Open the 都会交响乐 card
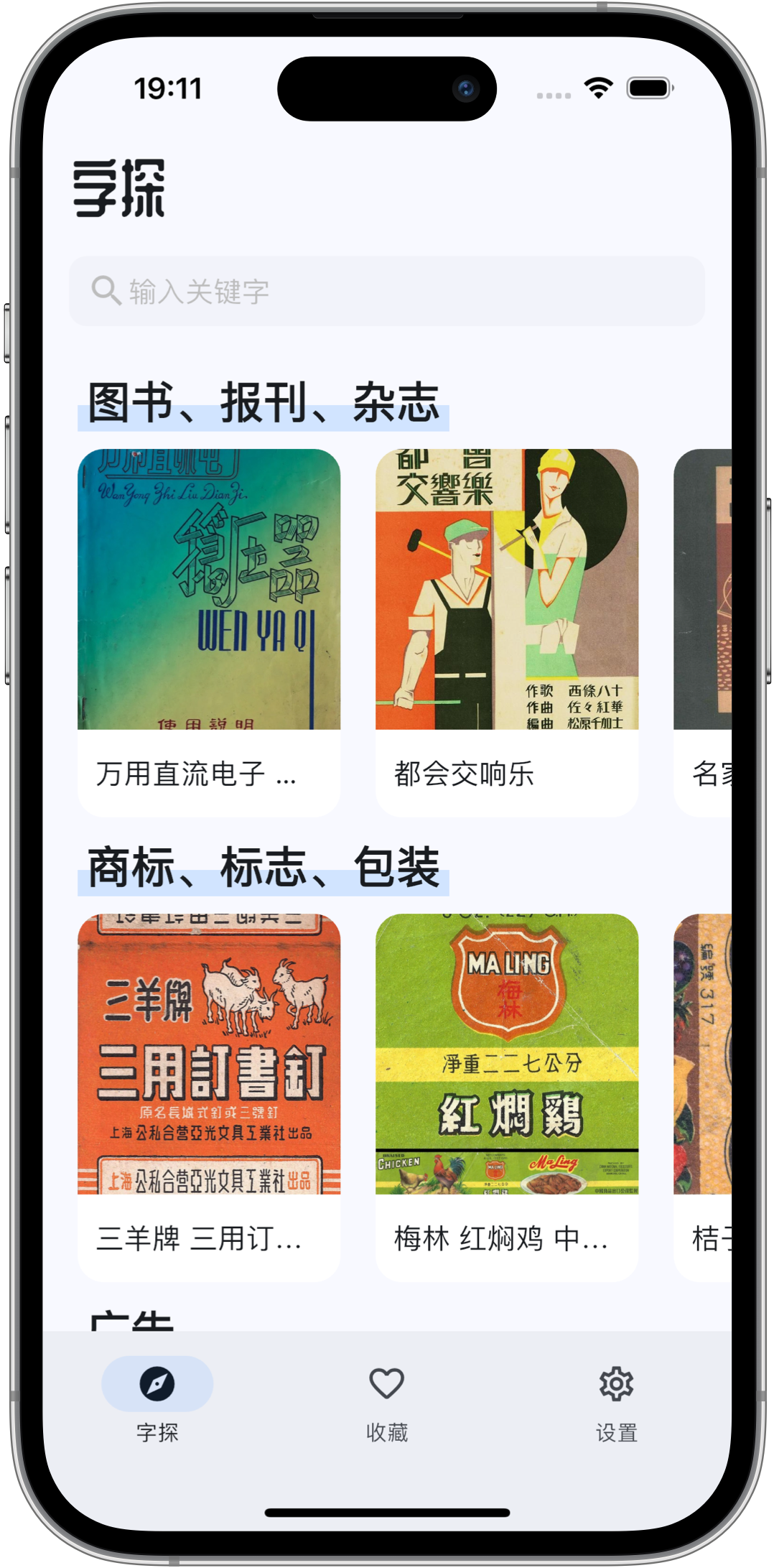This screenshot has width=774, height=1568. click(x=507, y=632)
